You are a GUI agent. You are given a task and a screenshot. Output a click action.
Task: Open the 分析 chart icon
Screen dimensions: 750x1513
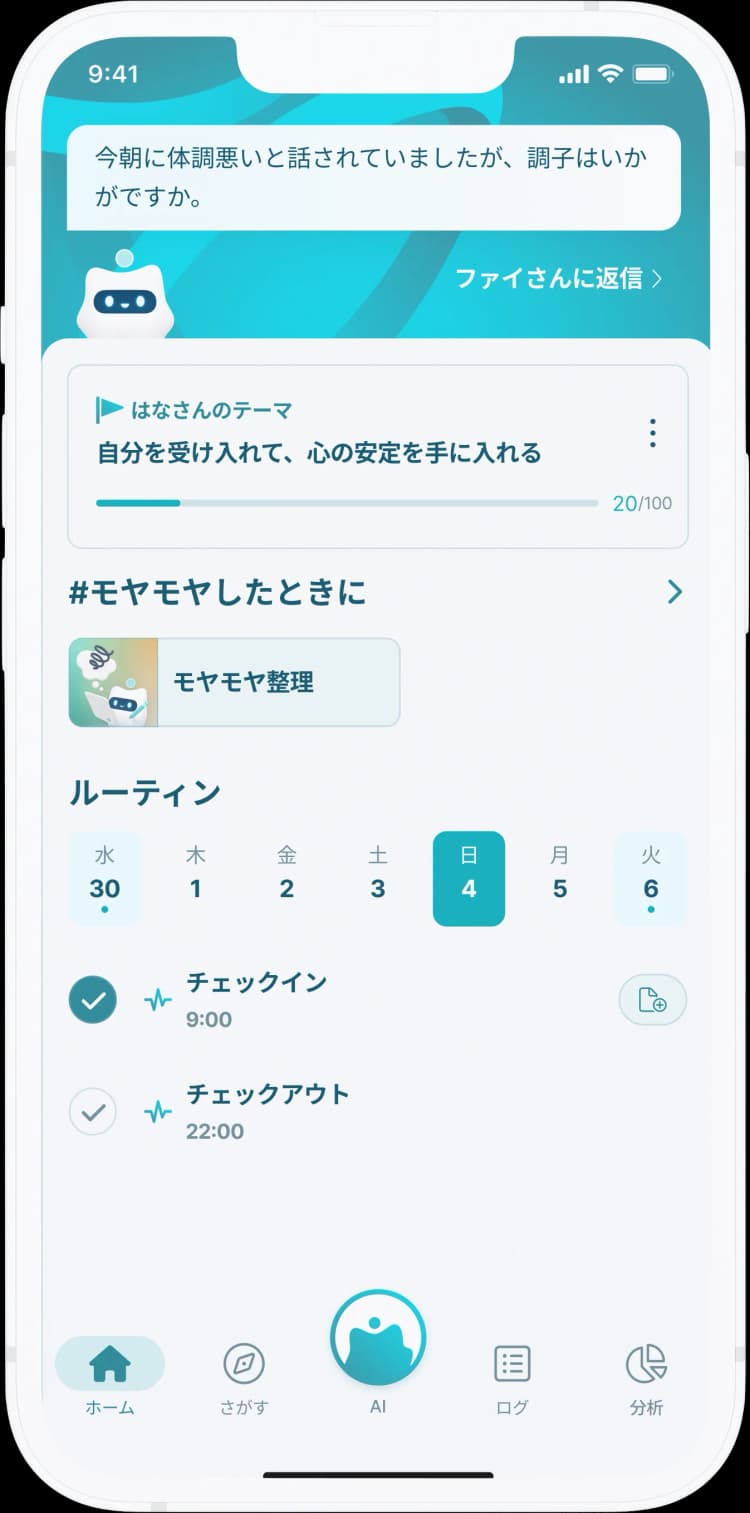(645, 1362)
